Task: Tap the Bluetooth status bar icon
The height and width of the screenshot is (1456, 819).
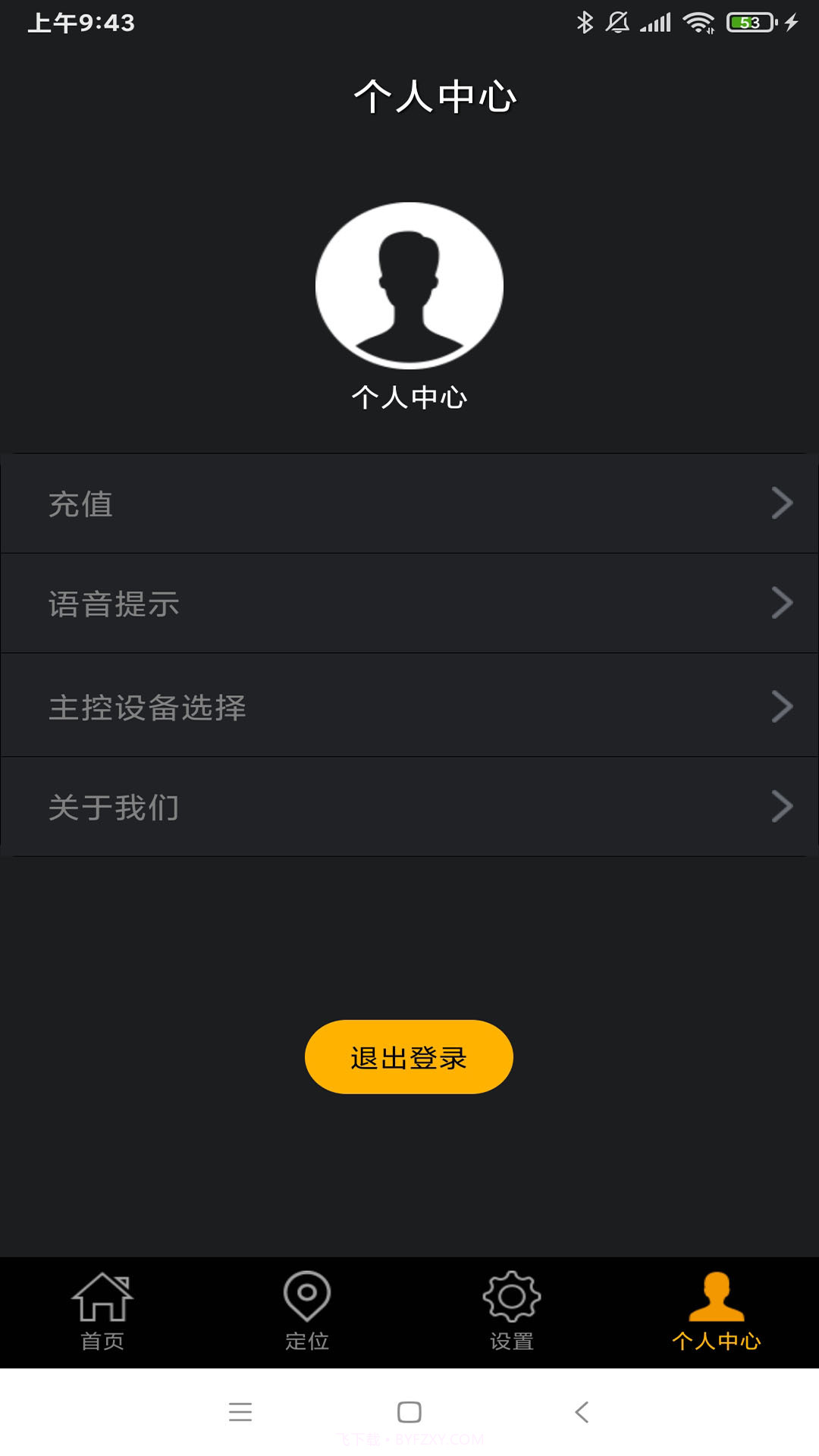Action: 584,22
